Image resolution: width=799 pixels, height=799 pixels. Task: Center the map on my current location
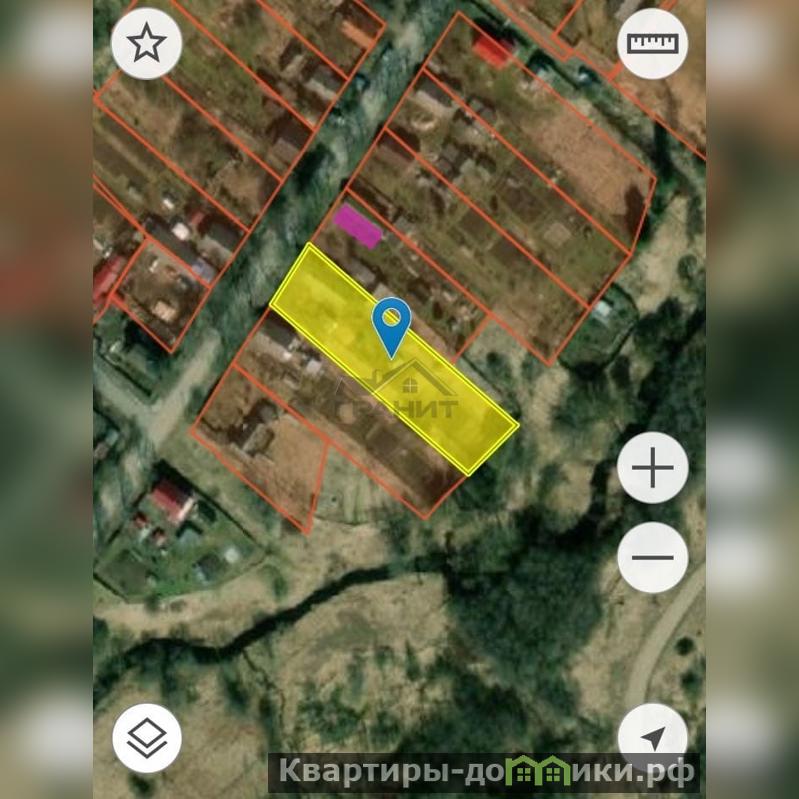coord(652,738)
